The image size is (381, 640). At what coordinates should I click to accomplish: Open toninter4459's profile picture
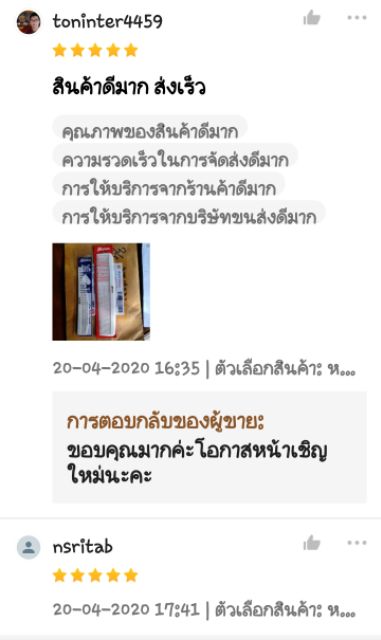pos(29,22)
